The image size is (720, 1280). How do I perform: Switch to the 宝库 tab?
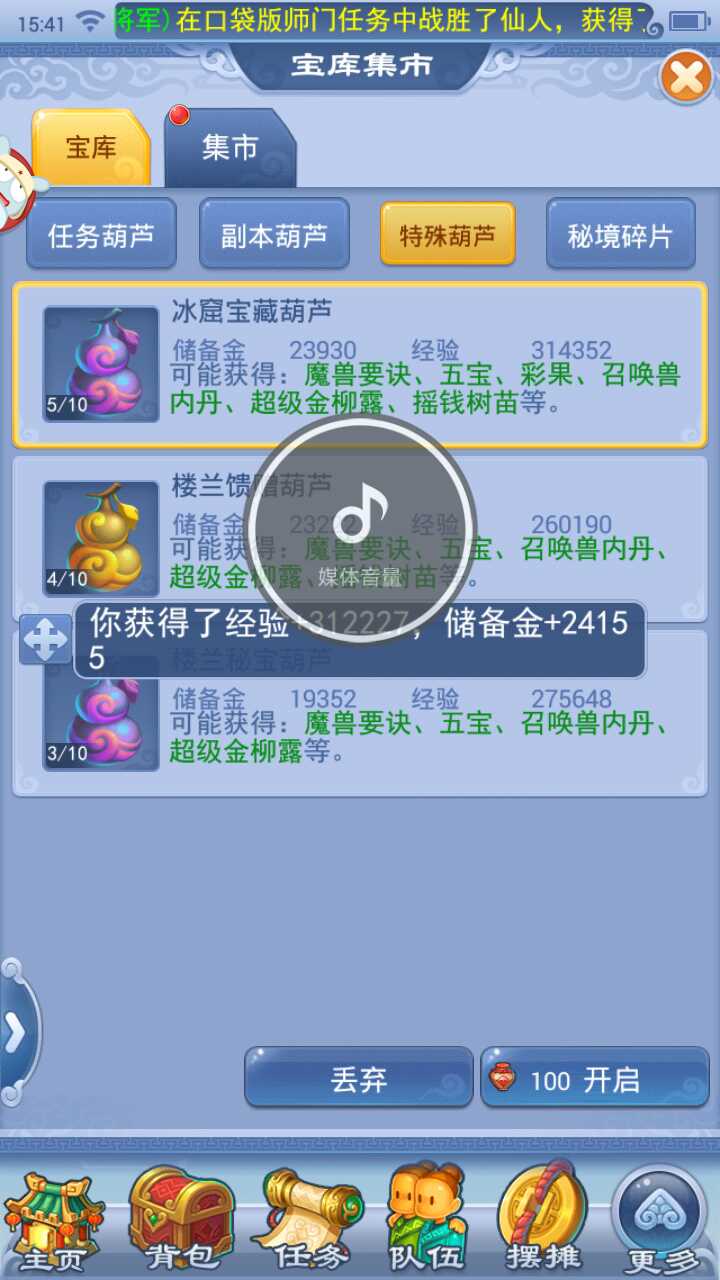pyautogui.click(x=91, y=149)
